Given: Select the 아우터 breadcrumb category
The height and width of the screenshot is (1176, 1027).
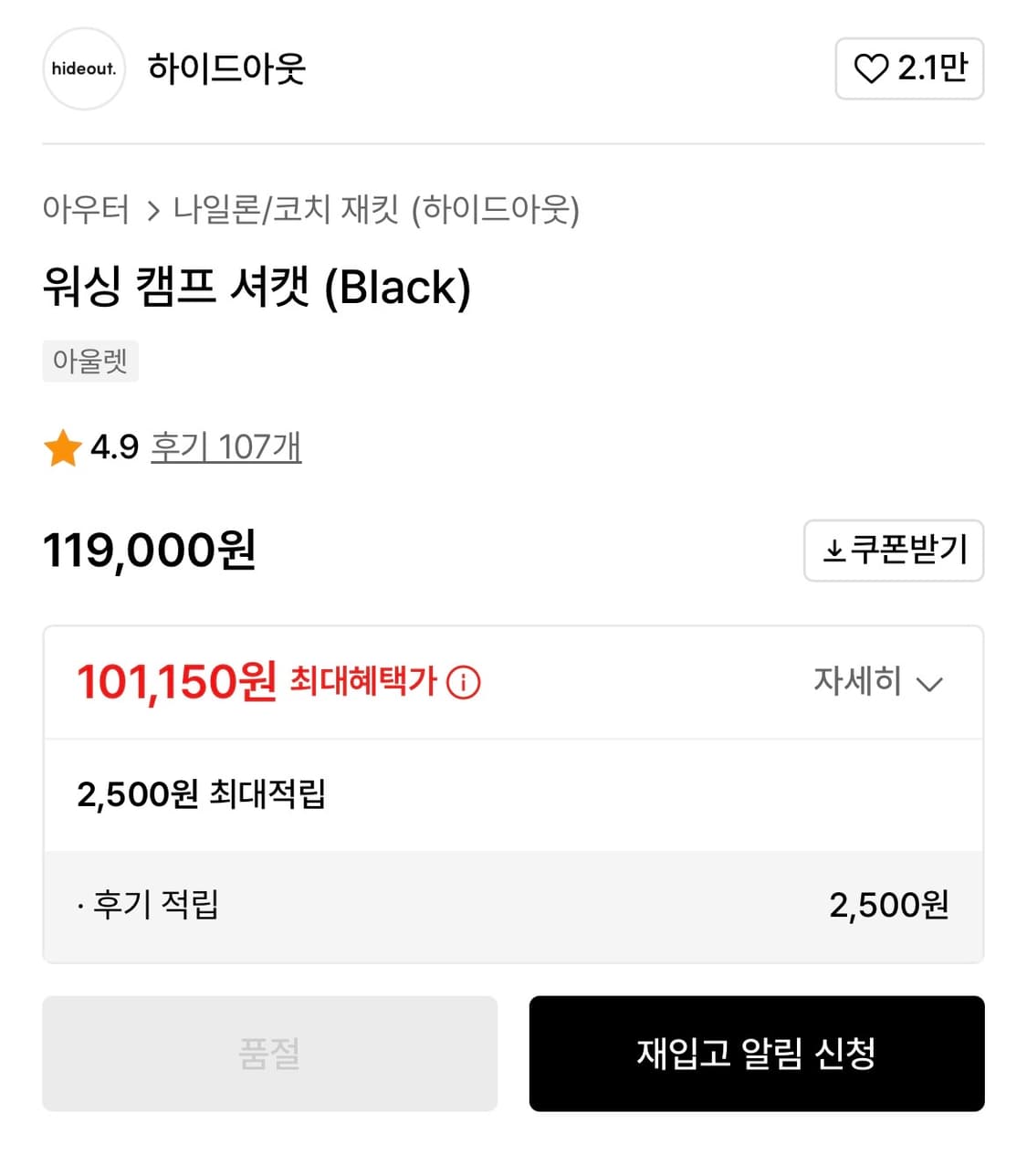Looking at the screenshot, I should coord(87,210).
